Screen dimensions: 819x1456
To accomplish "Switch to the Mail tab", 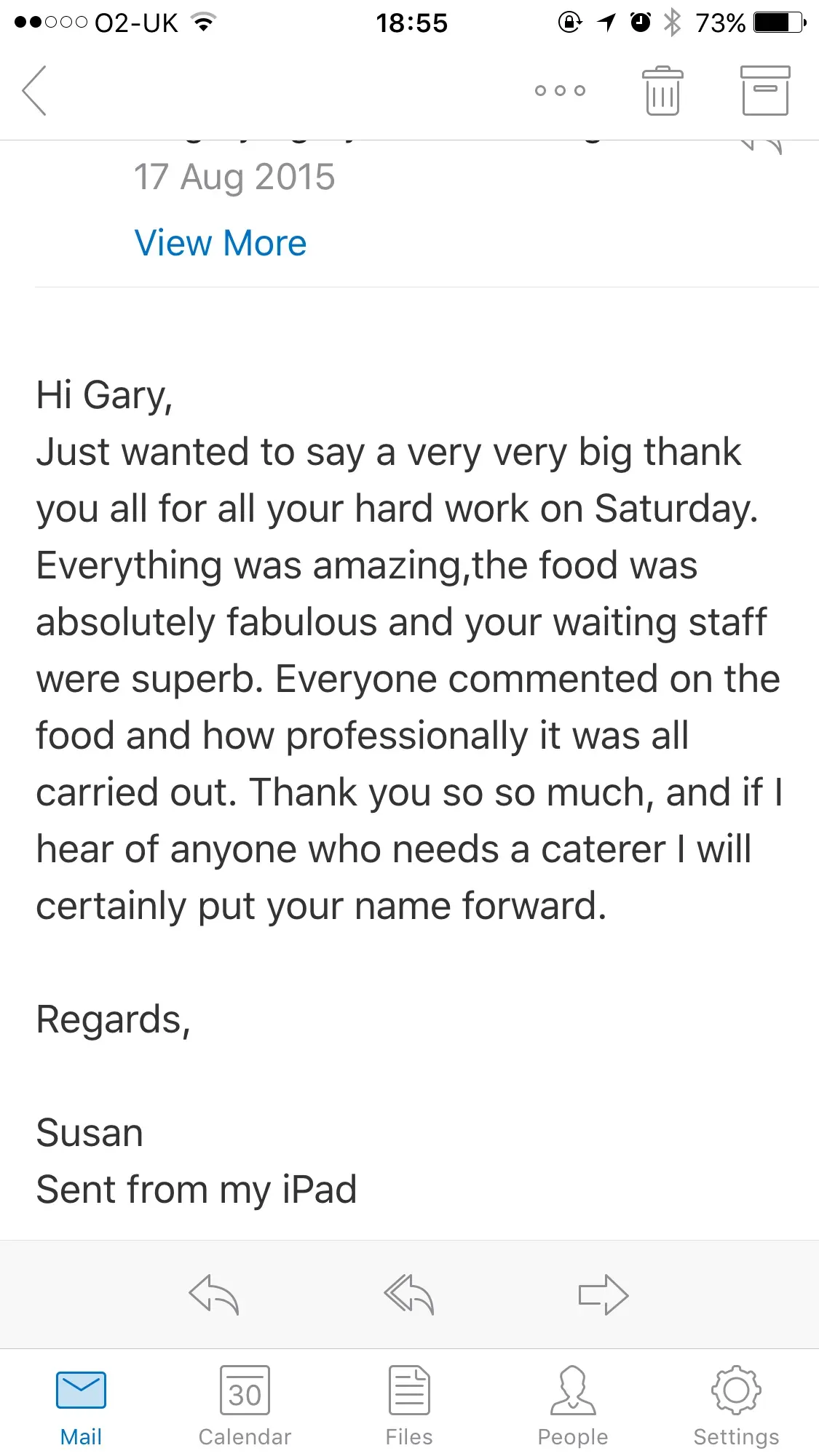I will point(82,1405).
